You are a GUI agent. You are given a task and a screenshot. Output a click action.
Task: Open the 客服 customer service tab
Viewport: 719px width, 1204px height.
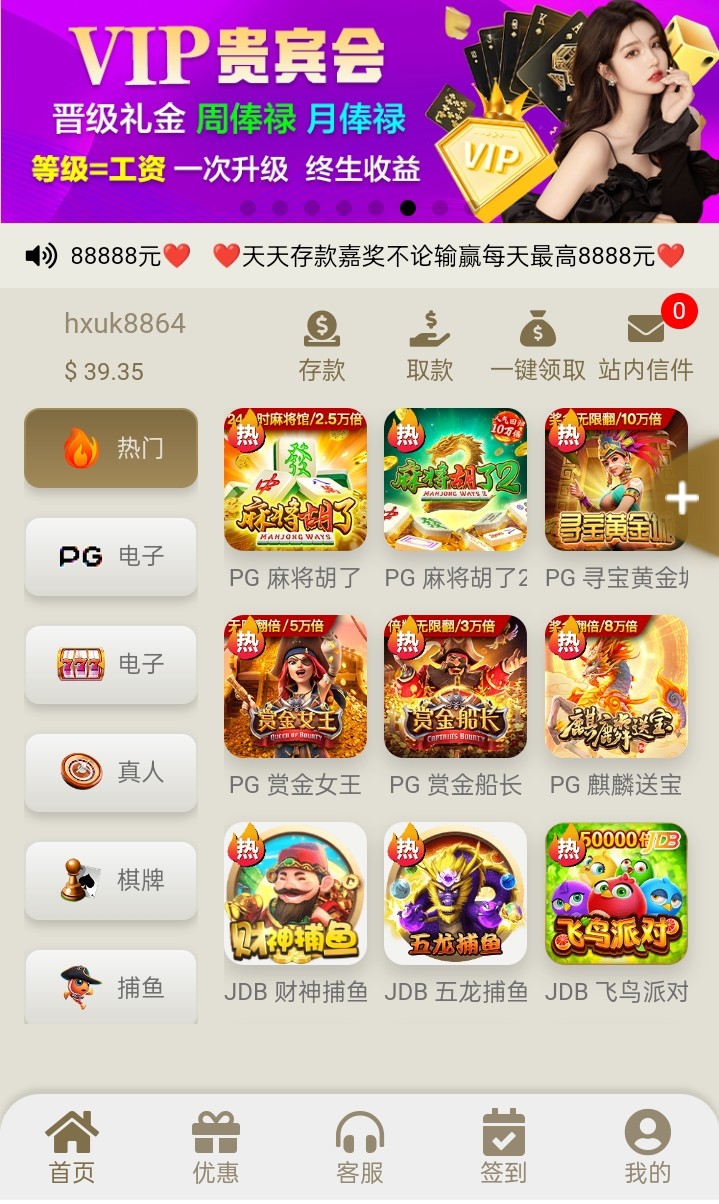point(360,1148)
